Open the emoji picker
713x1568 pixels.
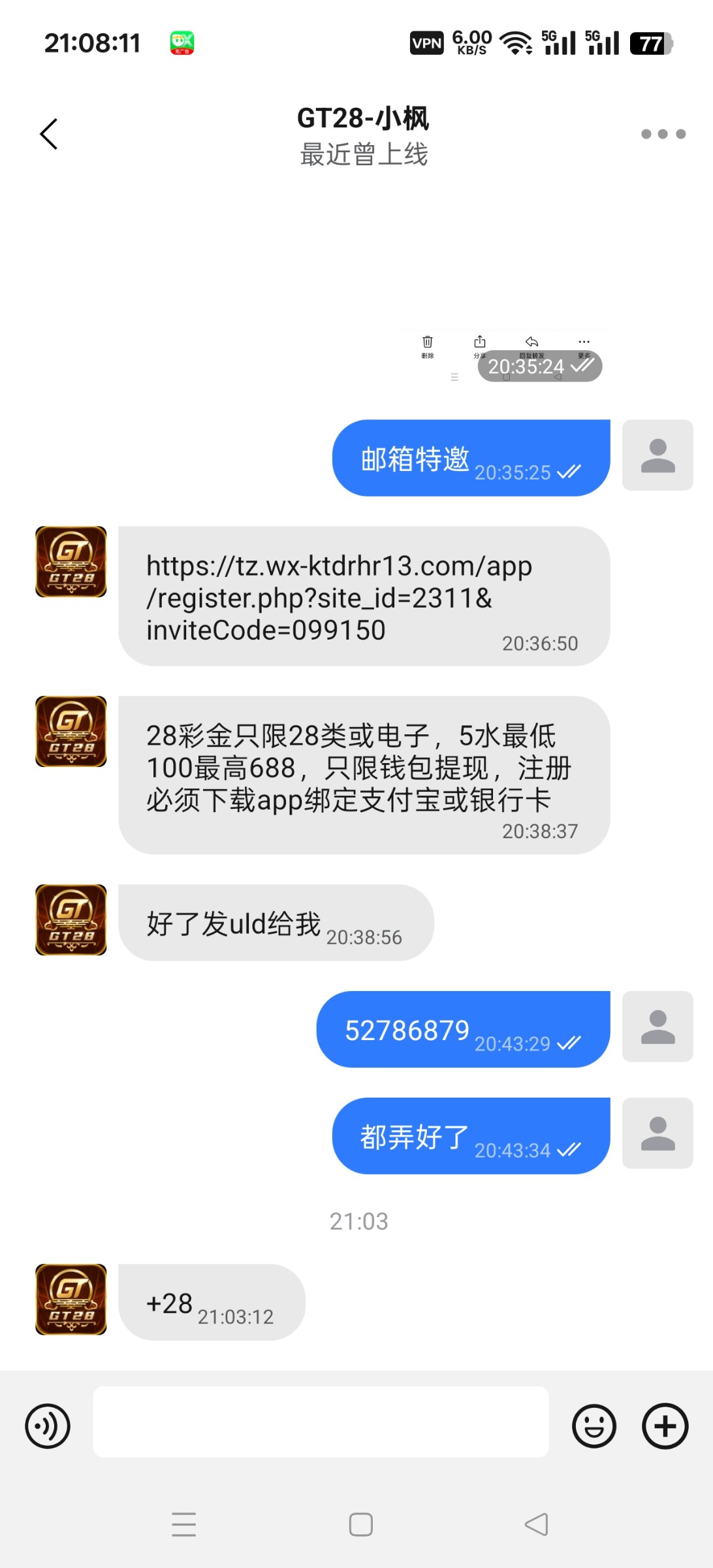[594, 1426]
